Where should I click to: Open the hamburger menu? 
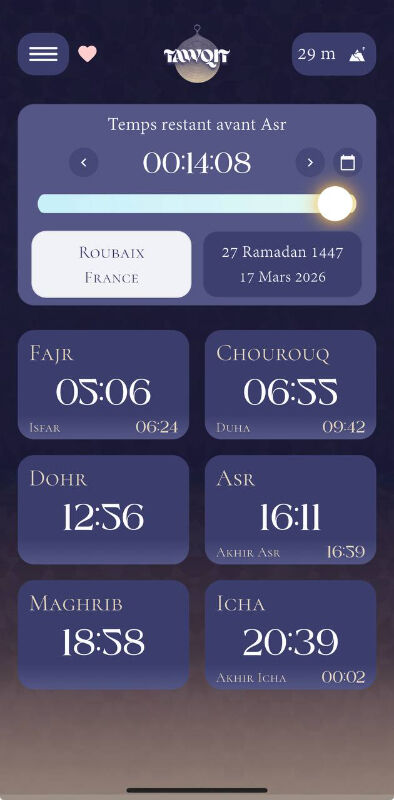(43, 54)
